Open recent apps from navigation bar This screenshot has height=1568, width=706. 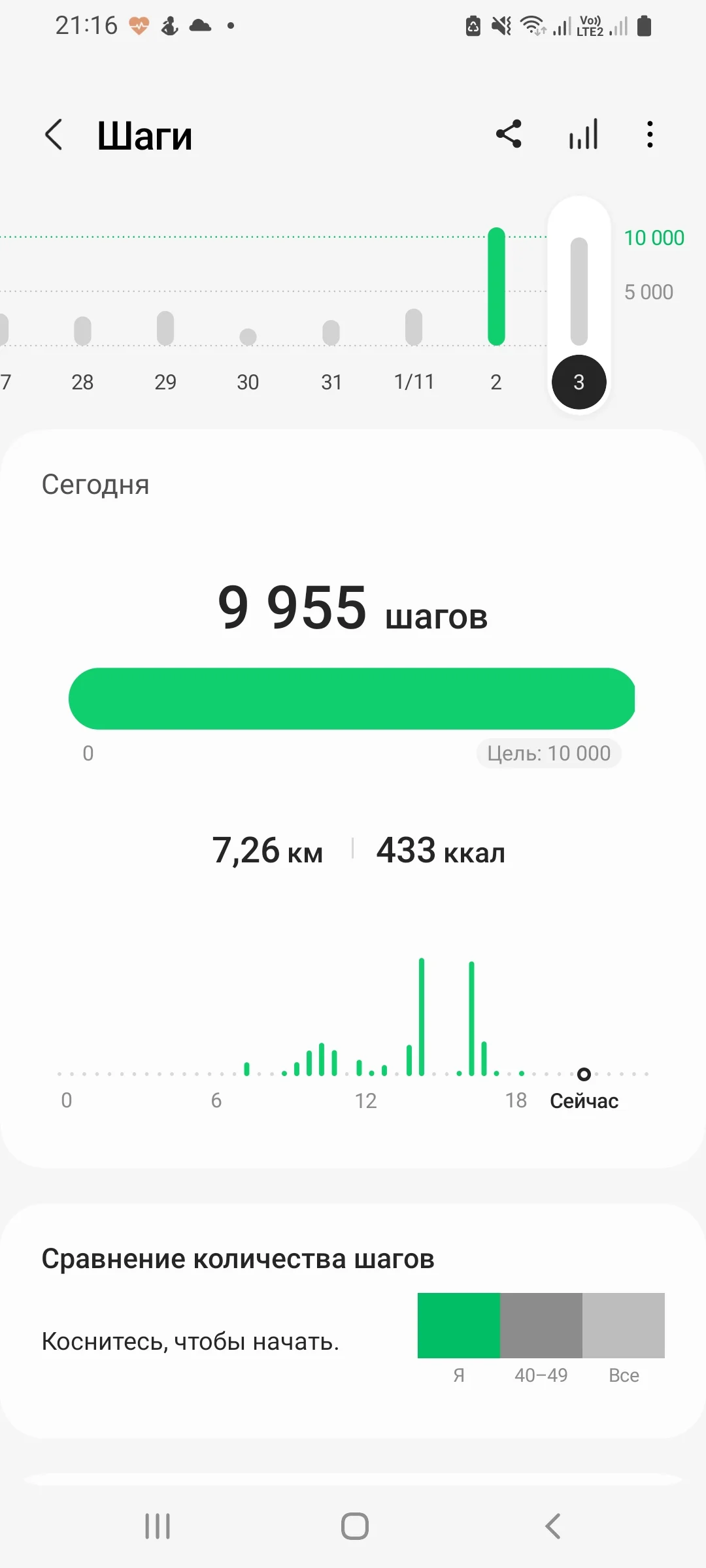click(158, 1526)
